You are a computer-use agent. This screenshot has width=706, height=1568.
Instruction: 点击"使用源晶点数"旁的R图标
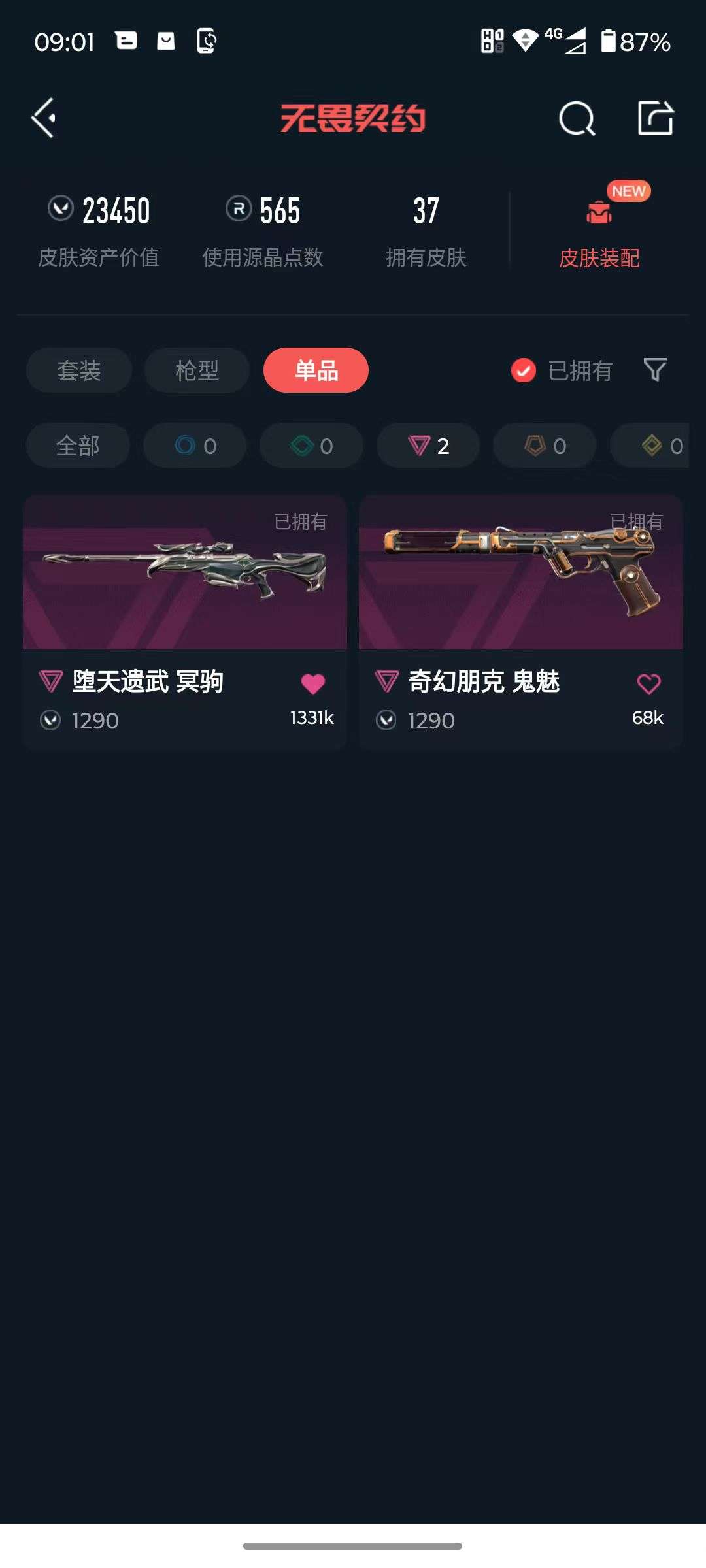[x=237, y=210]
